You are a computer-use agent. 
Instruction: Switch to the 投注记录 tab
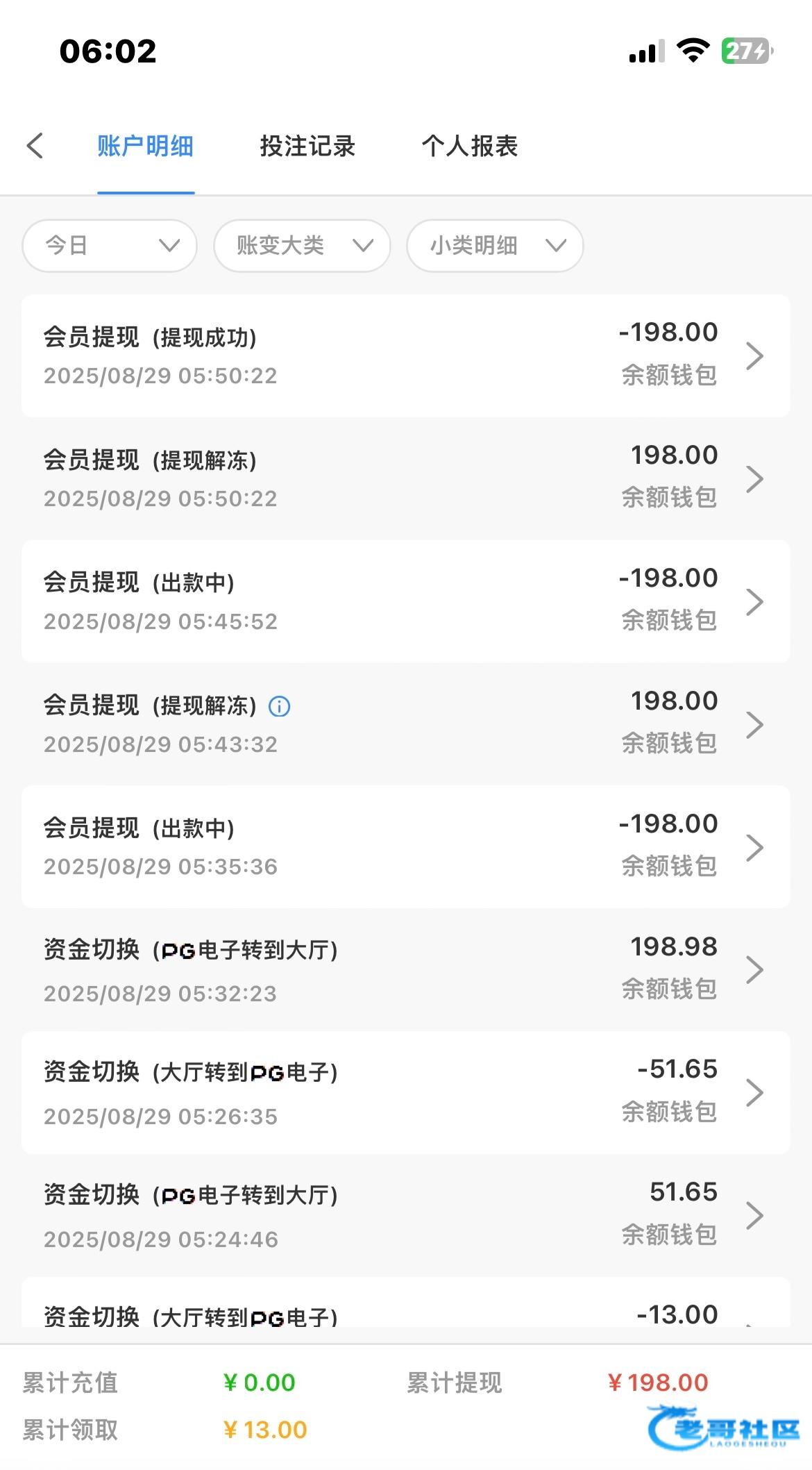coord(307,146)
